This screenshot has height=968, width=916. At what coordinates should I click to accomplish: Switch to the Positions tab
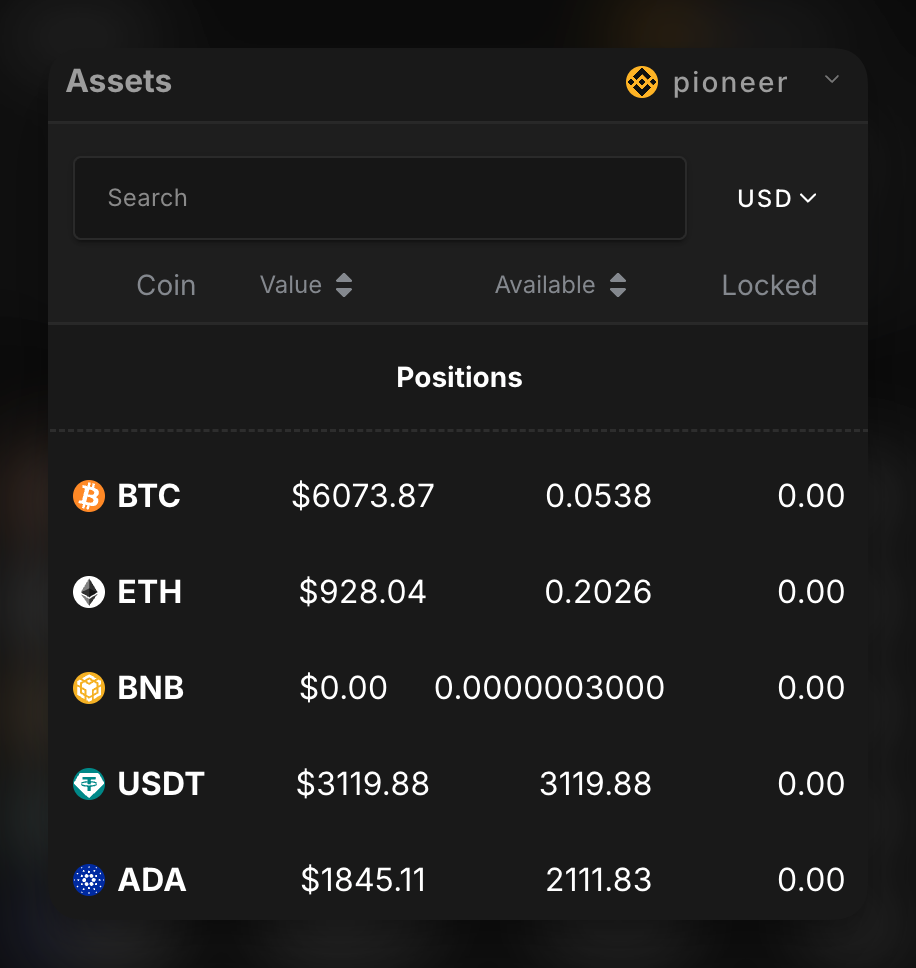[458, 377]
